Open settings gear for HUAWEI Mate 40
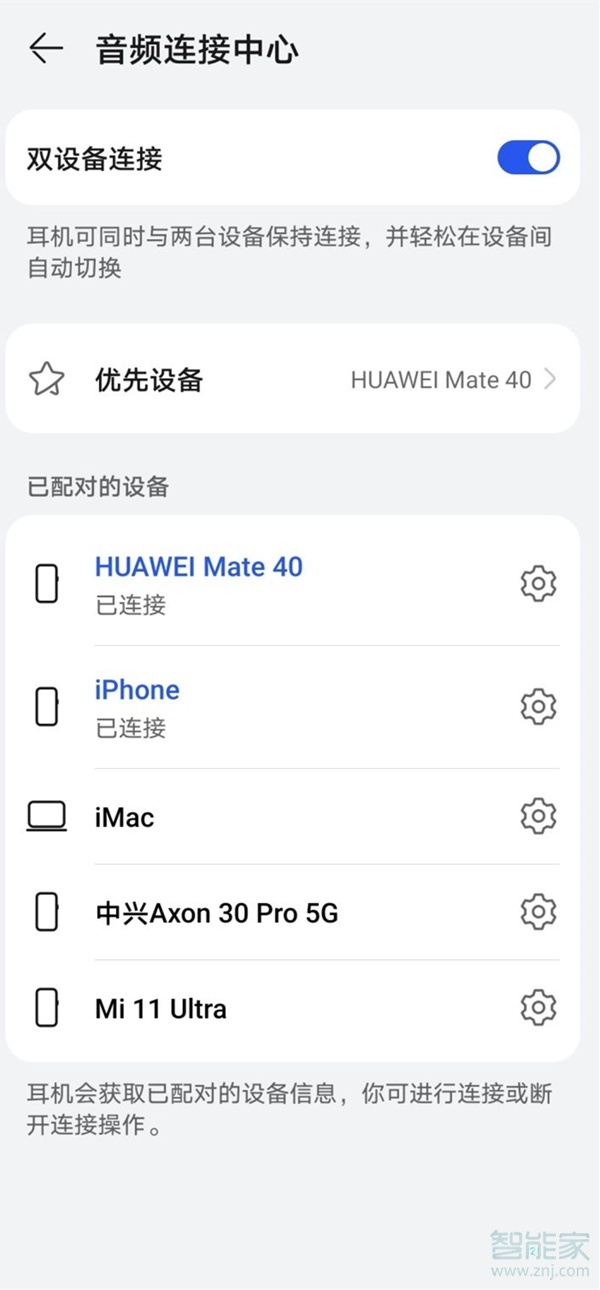The width and height of the screenshot is (600, 1290). (538, 583)
